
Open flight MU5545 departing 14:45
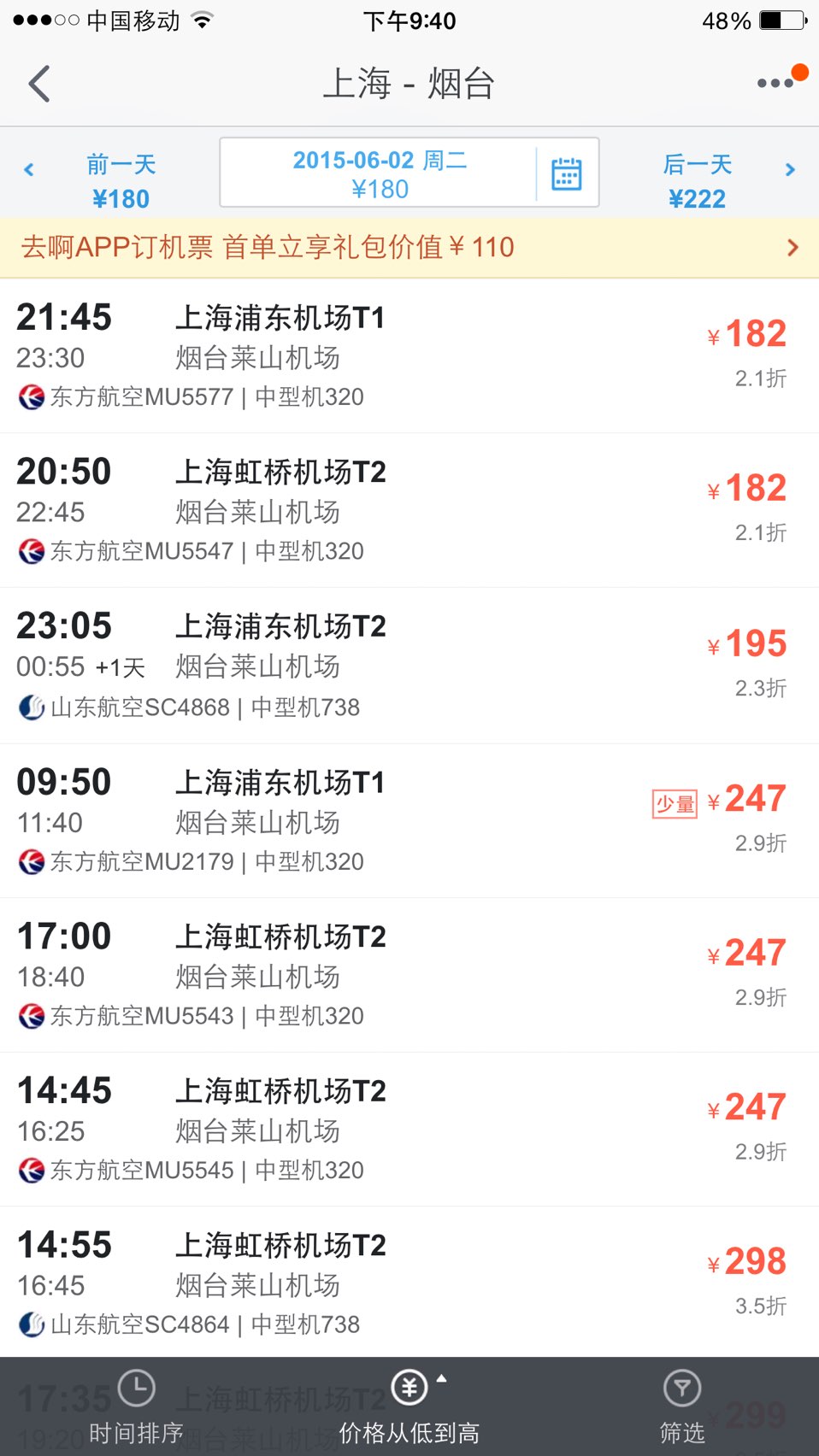tap(409, 1130)
